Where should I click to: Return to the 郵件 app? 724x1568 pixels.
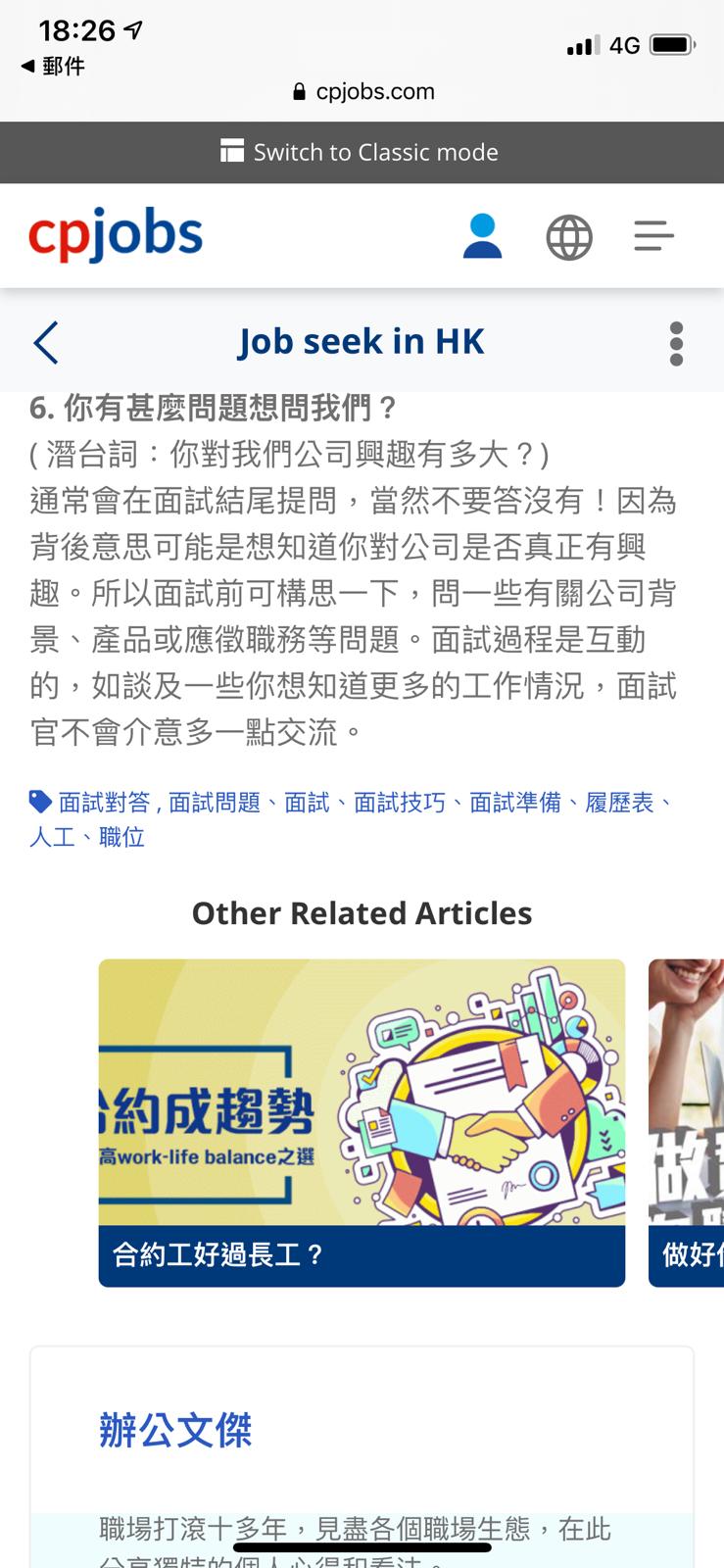pyautogui.click(x=54, y=66)
